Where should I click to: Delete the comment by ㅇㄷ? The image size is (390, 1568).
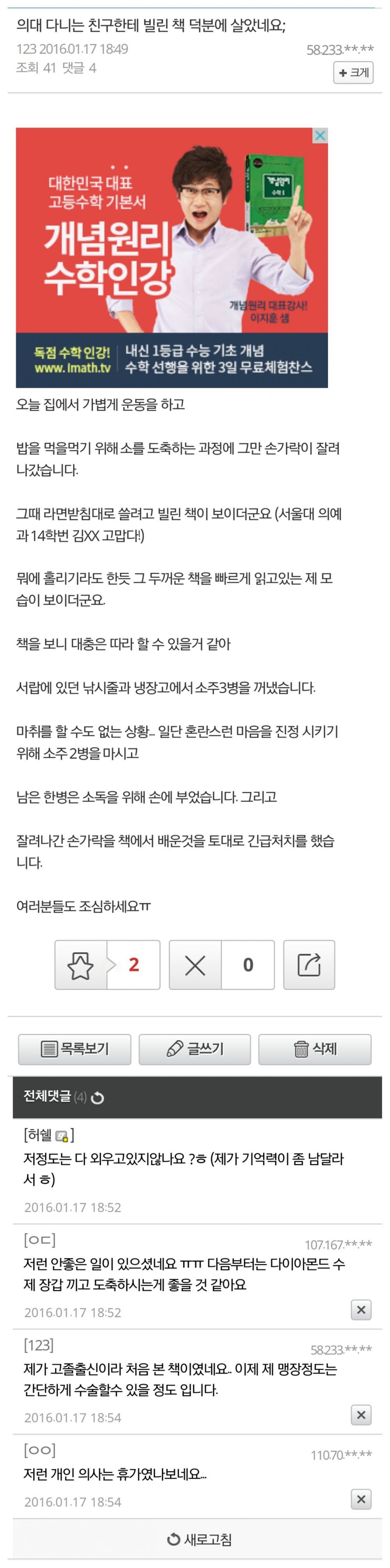(x=361, y=1309)
